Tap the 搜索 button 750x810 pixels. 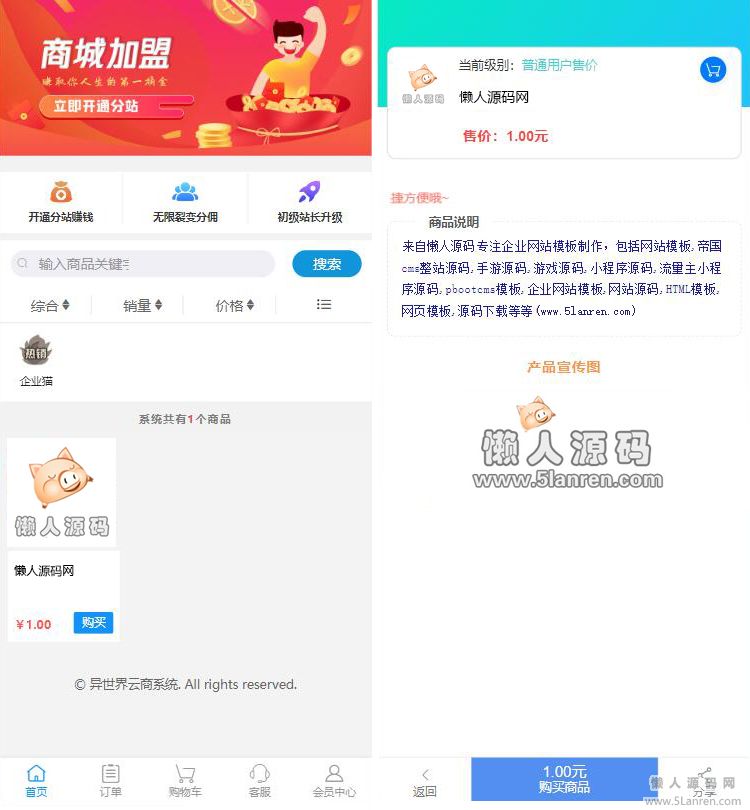pyautogui.click(x=327, y=264)
